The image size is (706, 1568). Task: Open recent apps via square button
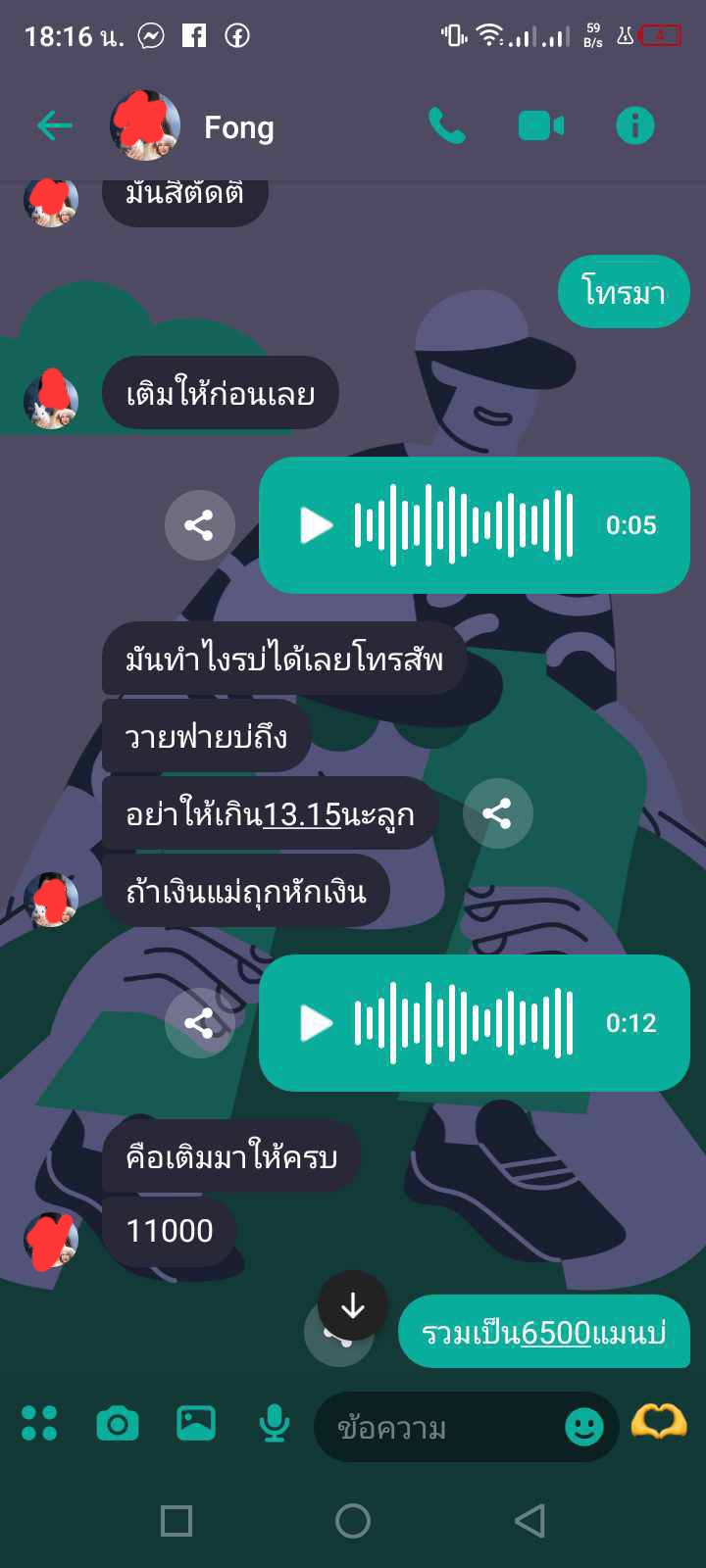(176, 1521)
